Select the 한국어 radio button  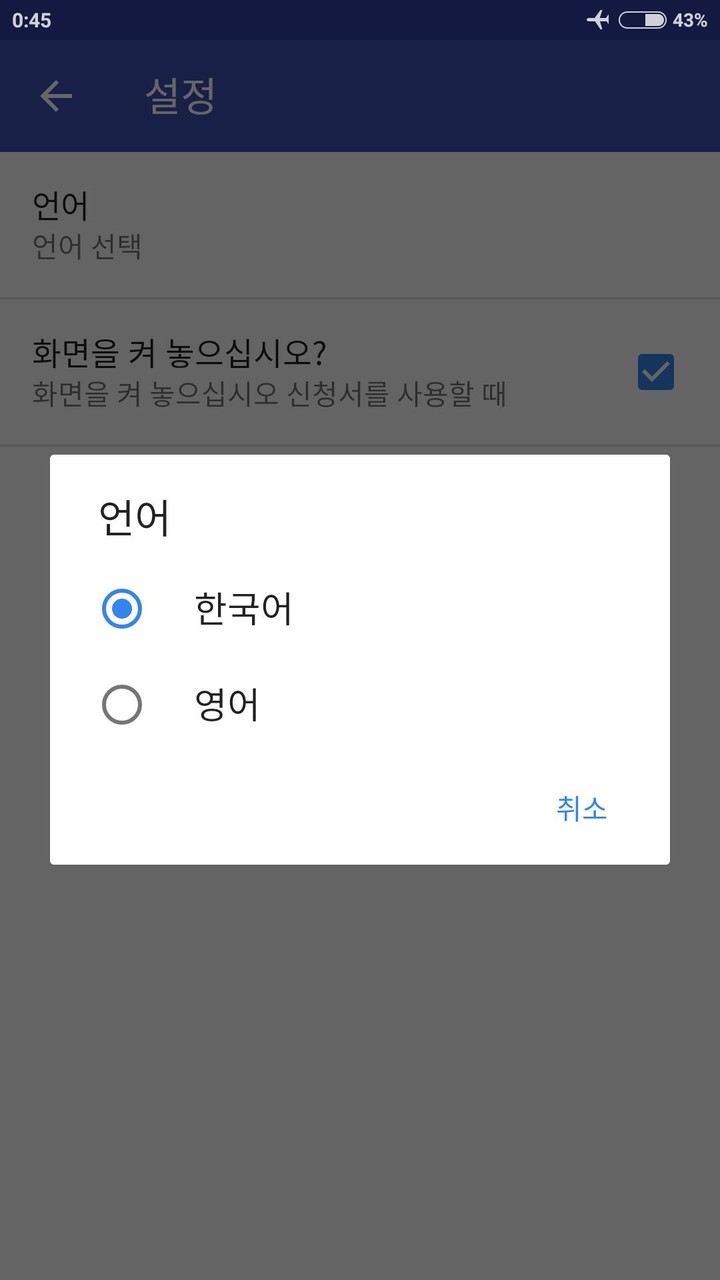pos(122,608)
